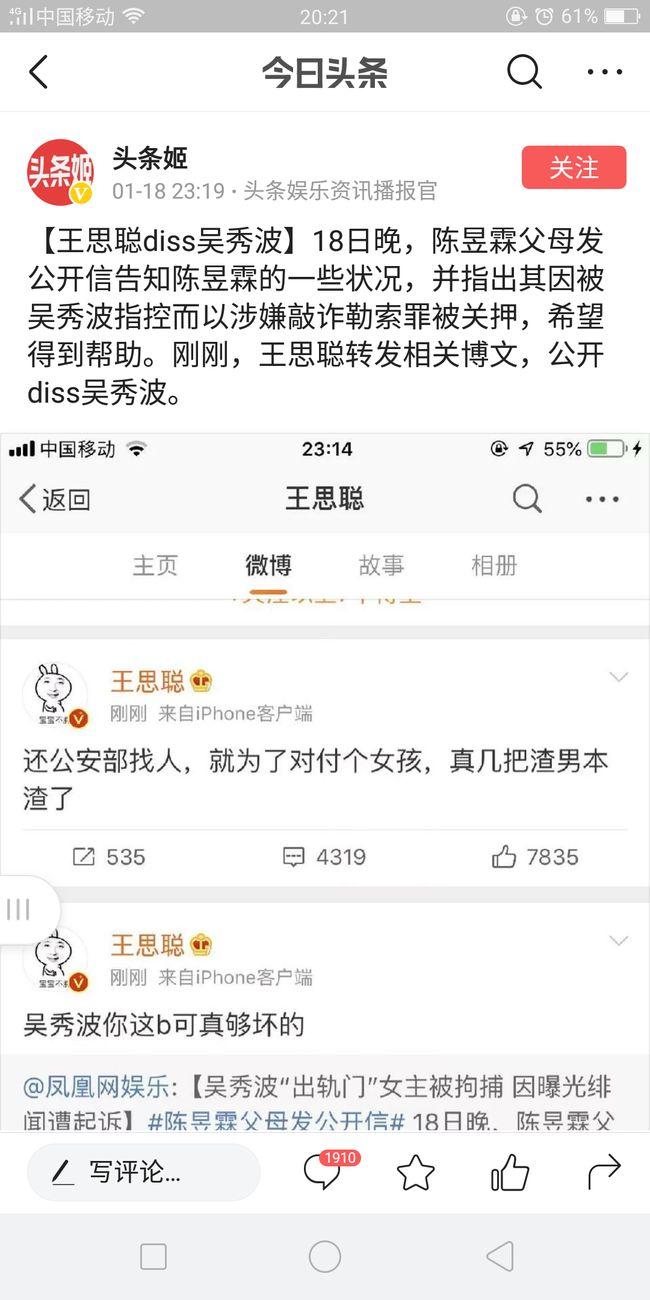This screenshot has height=1300, width=650.
Task: Open 头条姬's profile avatar
Action: [60, 172]
